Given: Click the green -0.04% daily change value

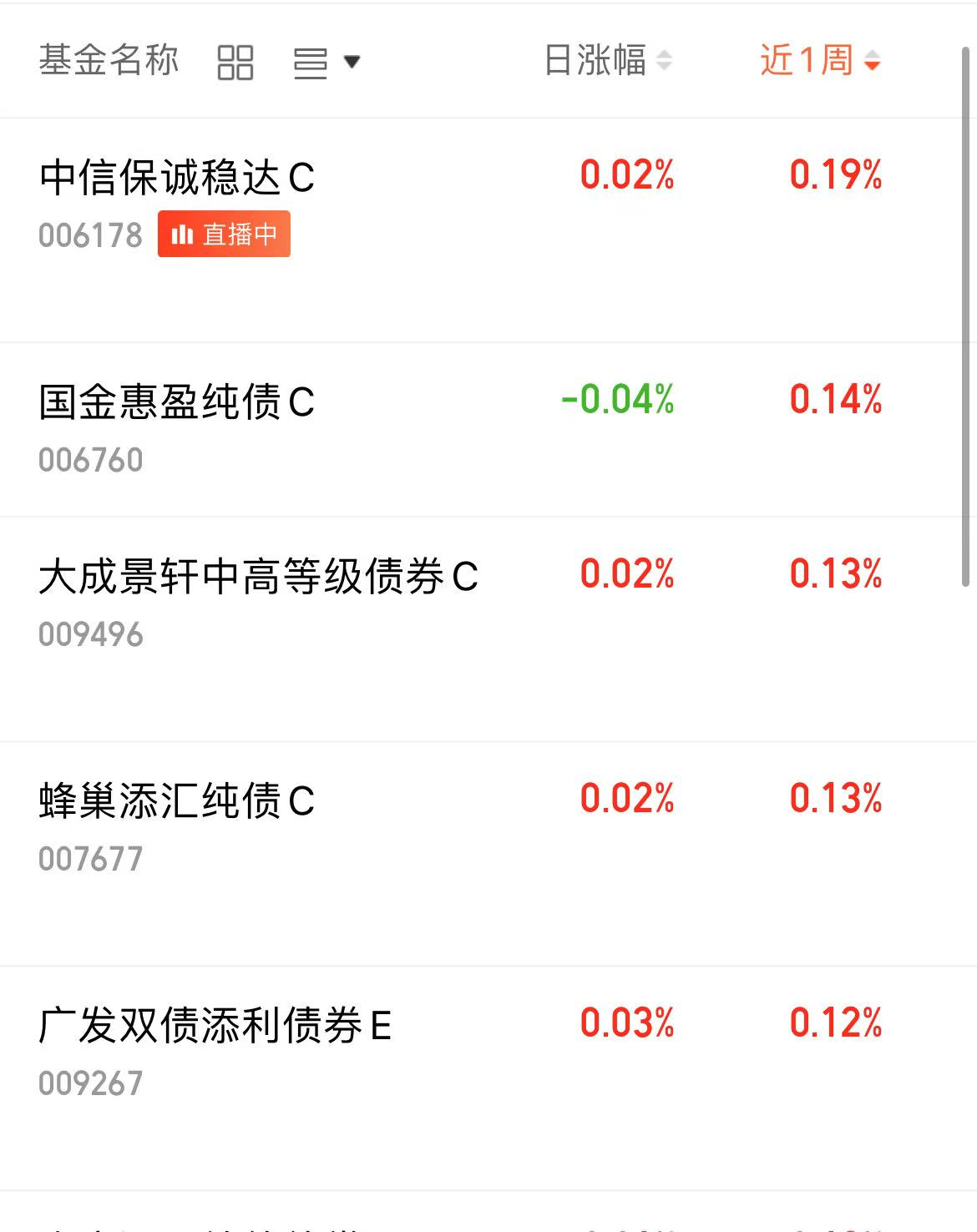Looking at the screenshot, I should coord(617,401).
